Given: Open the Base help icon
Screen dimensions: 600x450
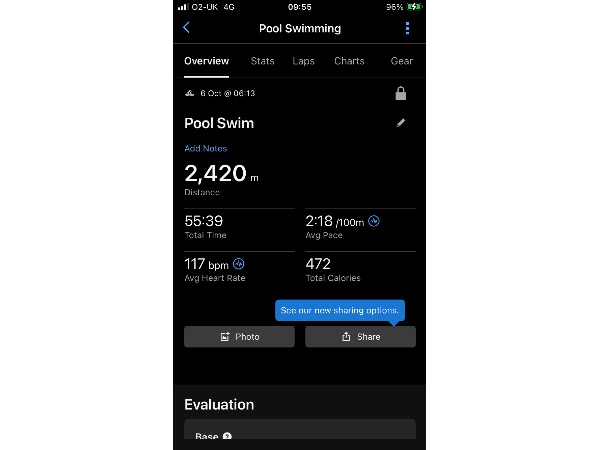Looking at the screenshot, I should pyautogui.click(x=227, y=436).
